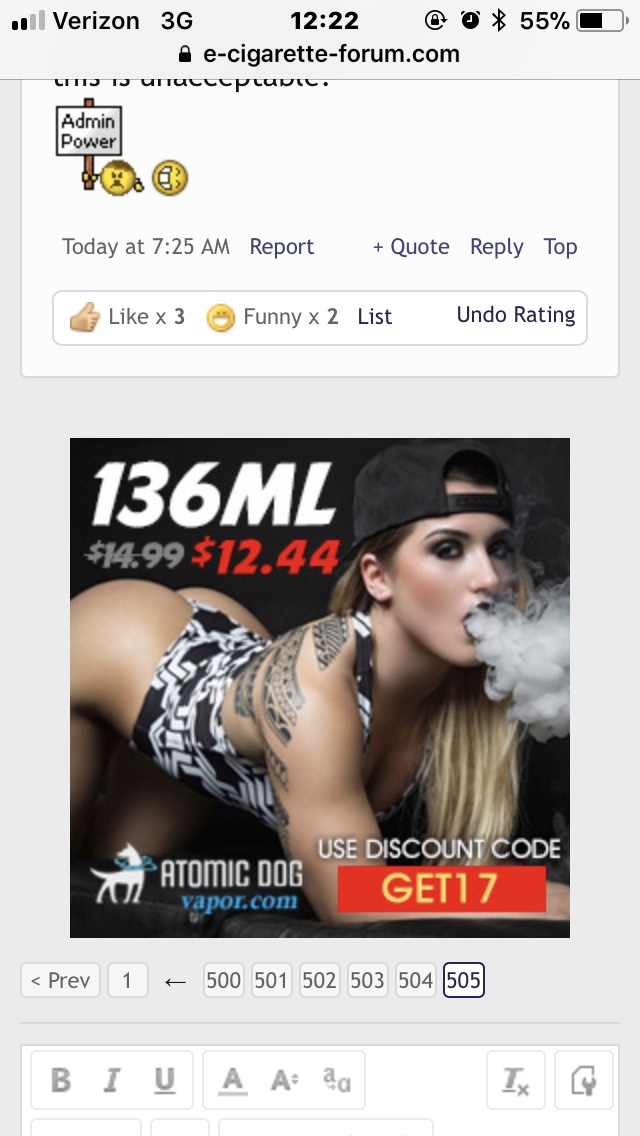Go to the Prev page

tap(60, 980)
